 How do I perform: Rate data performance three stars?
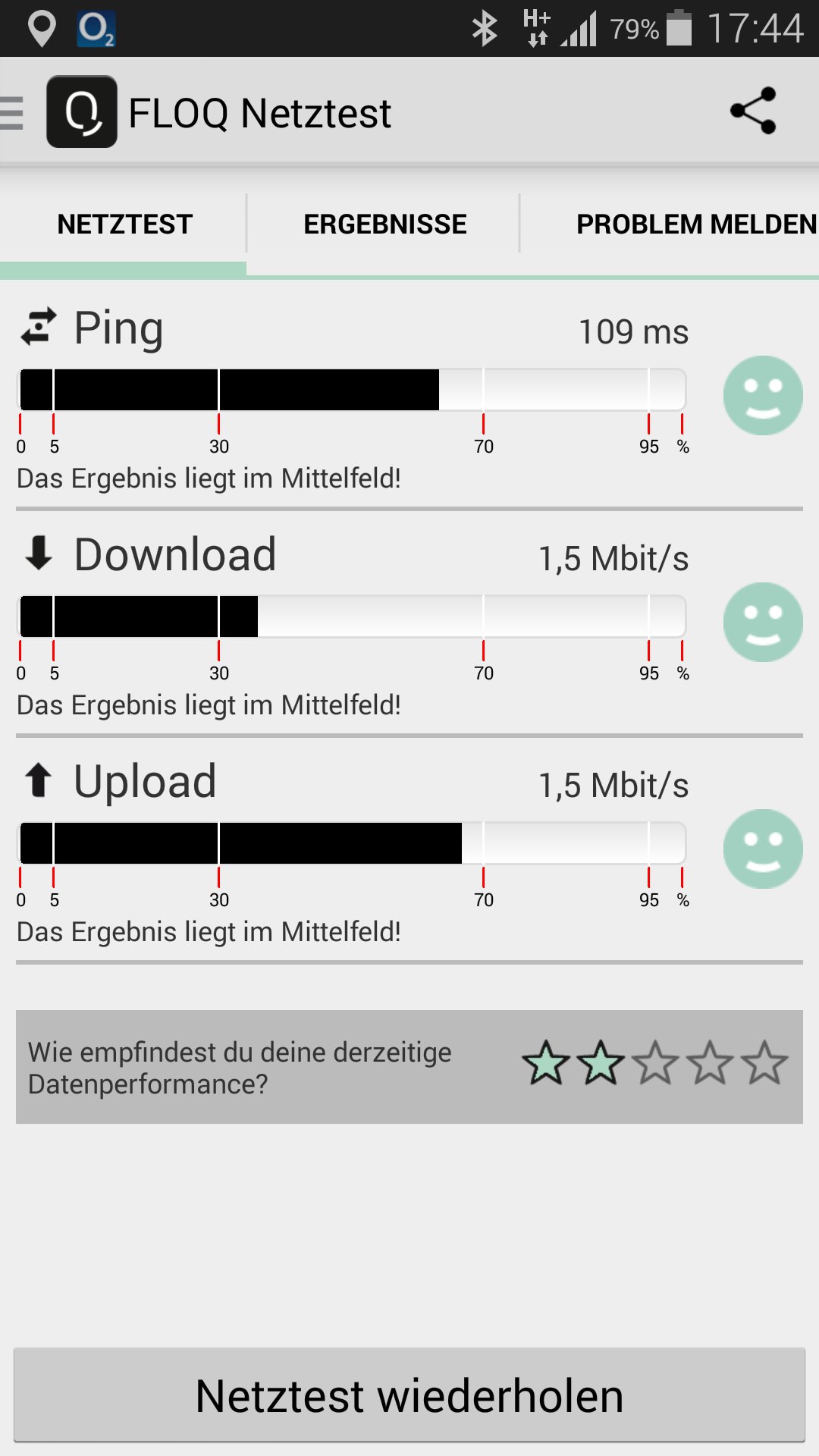click(x=655, y=1063)
